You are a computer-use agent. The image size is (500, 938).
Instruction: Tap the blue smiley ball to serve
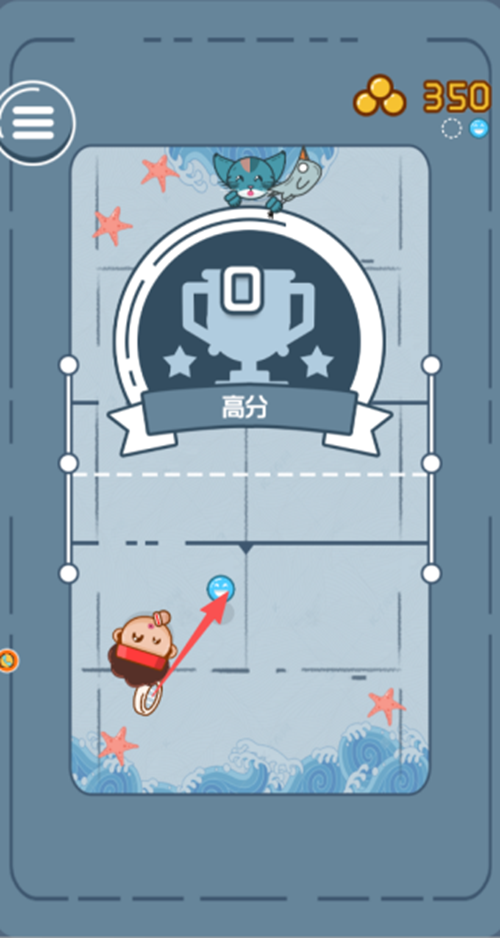[221, 589]
